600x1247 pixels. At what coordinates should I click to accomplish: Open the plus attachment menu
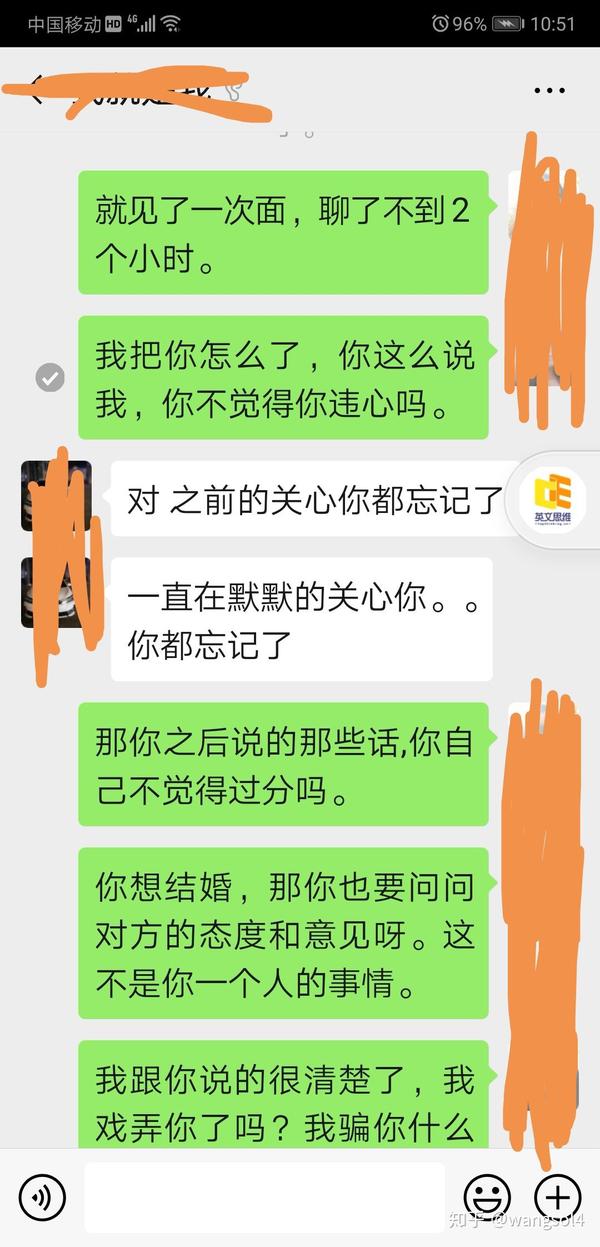coord(558,1196)
